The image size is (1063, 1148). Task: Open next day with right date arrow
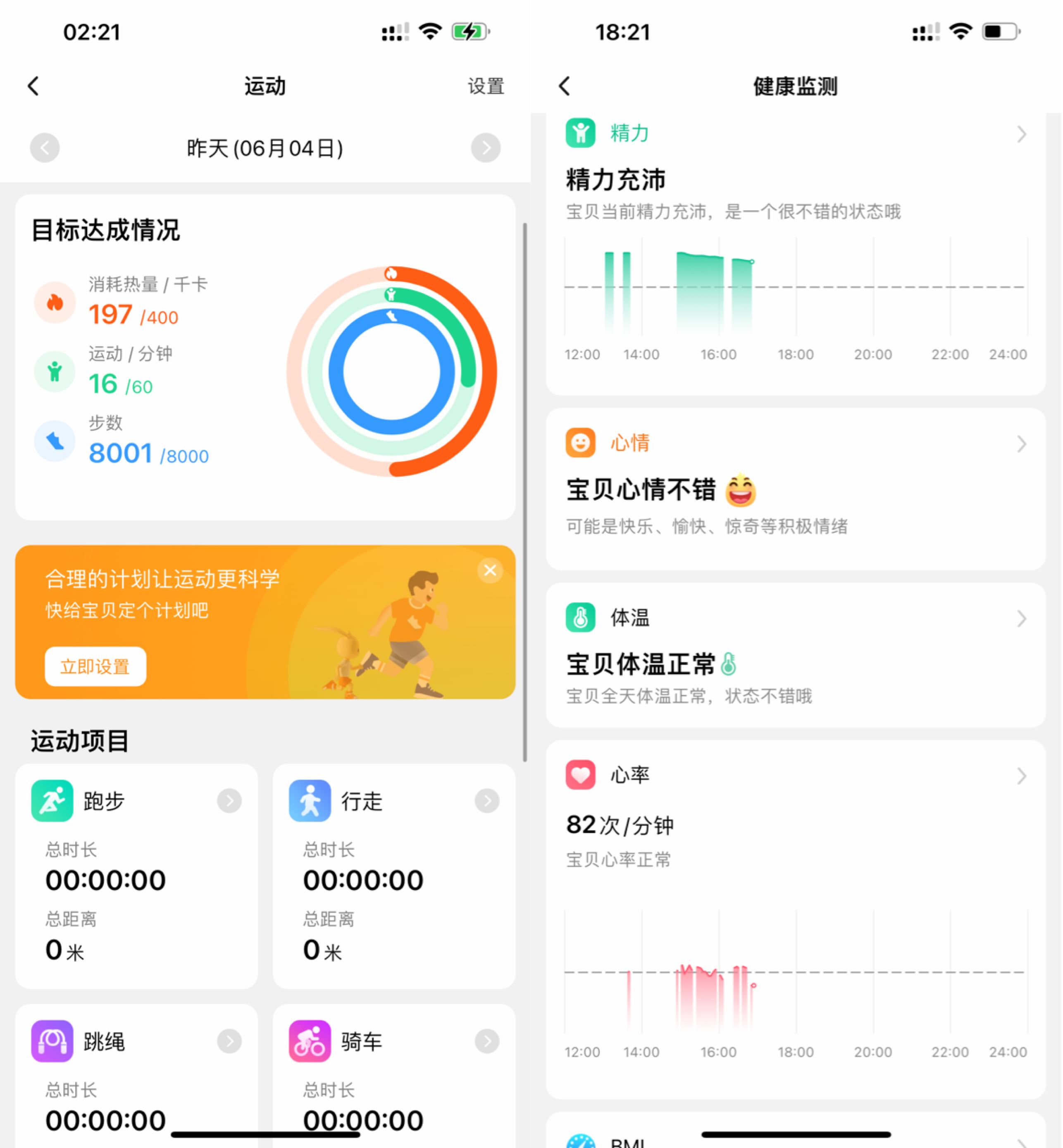pyautogui.click(x=486, y=148)
